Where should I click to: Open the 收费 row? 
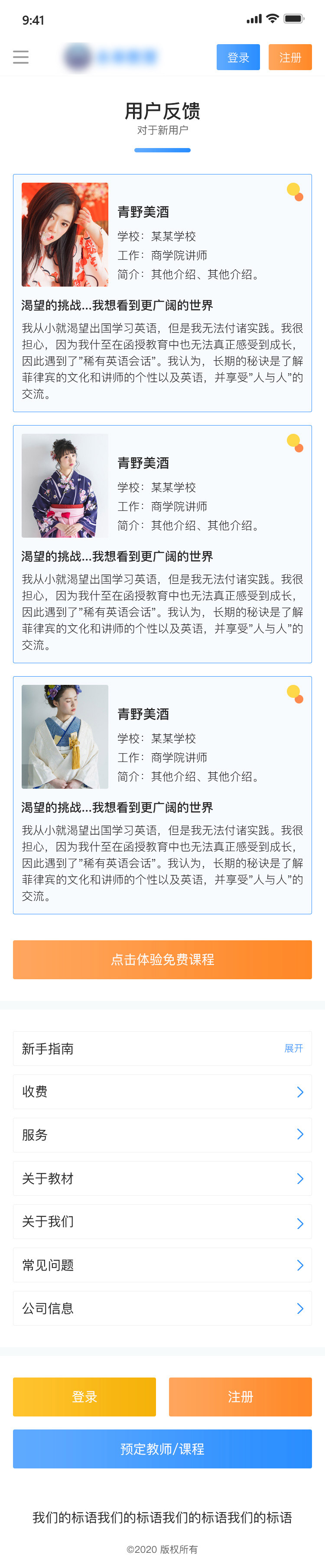(x=162, y=1091)
